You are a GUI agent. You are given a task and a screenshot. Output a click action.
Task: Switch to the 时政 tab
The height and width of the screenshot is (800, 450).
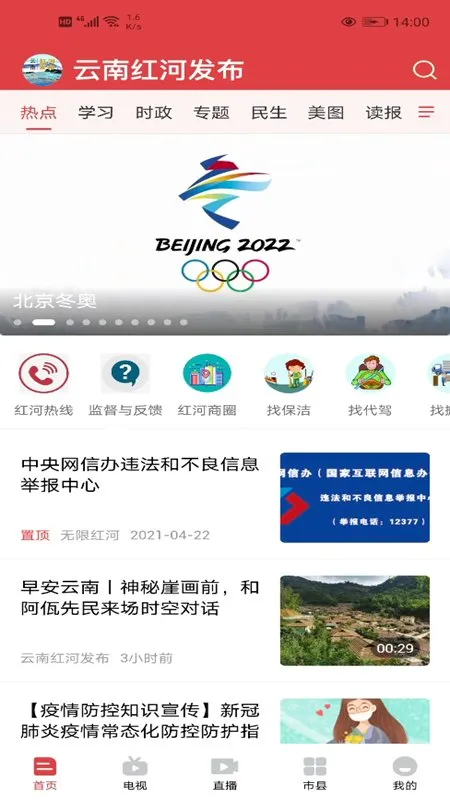154,113
